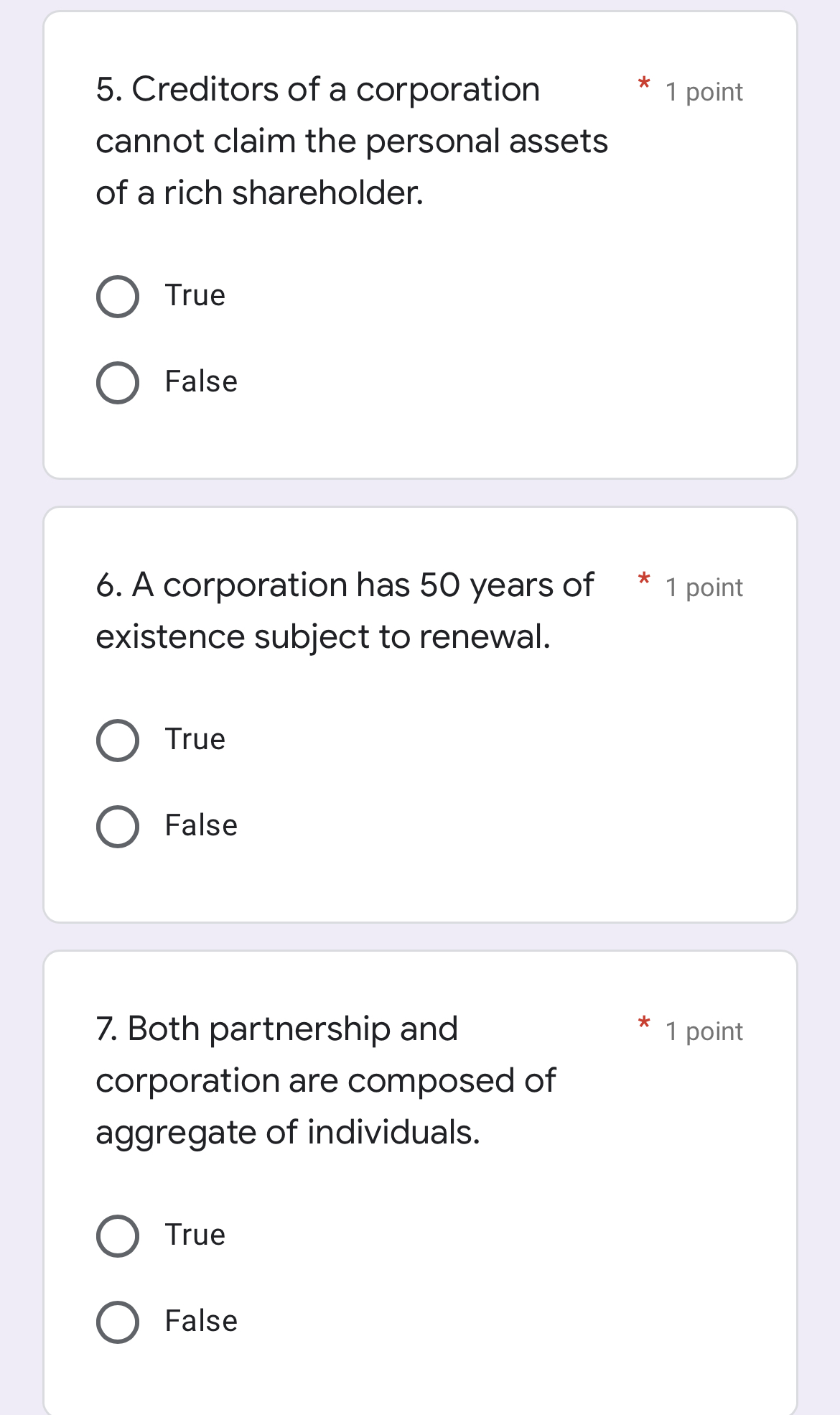Click the 1 point label on question 6
The image size is (840, 1415).
(x=704, y=587)
